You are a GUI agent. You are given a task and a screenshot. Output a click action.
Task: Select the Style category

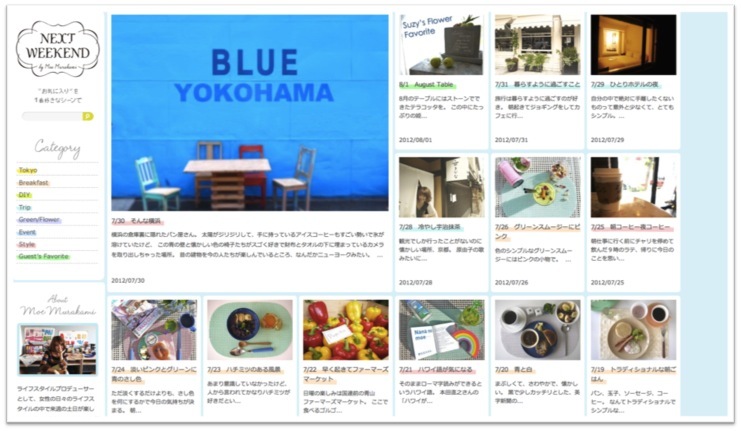point(27,244)
